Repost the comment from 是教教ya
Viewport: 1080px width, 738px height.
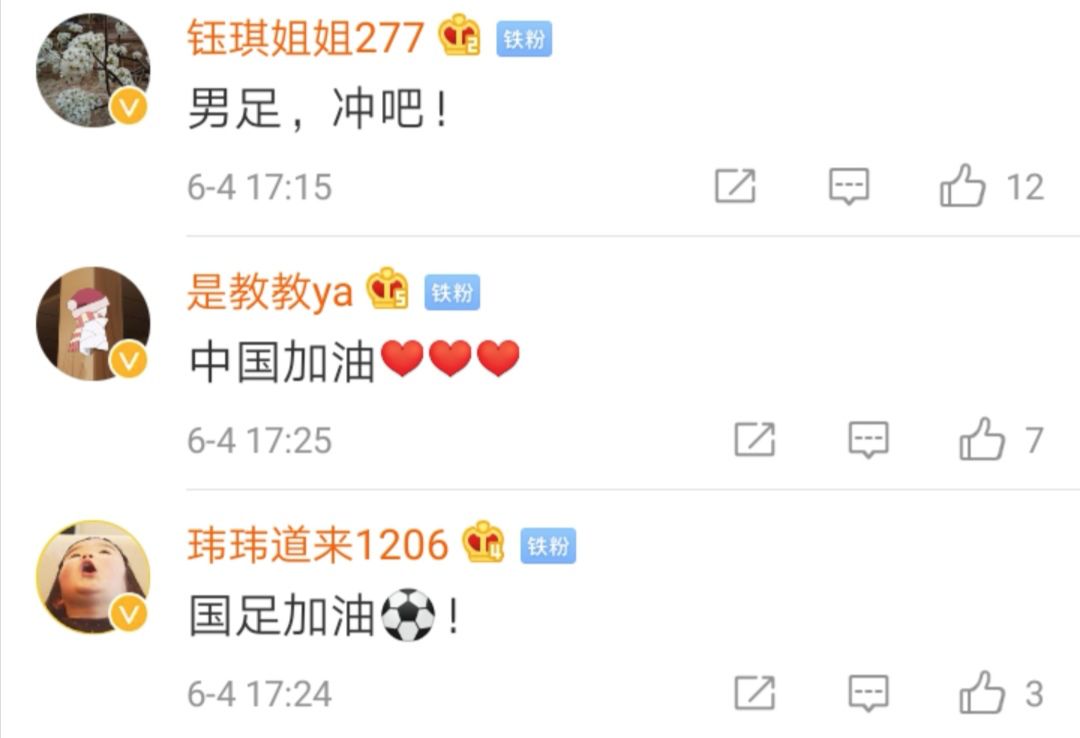(754, 440)
